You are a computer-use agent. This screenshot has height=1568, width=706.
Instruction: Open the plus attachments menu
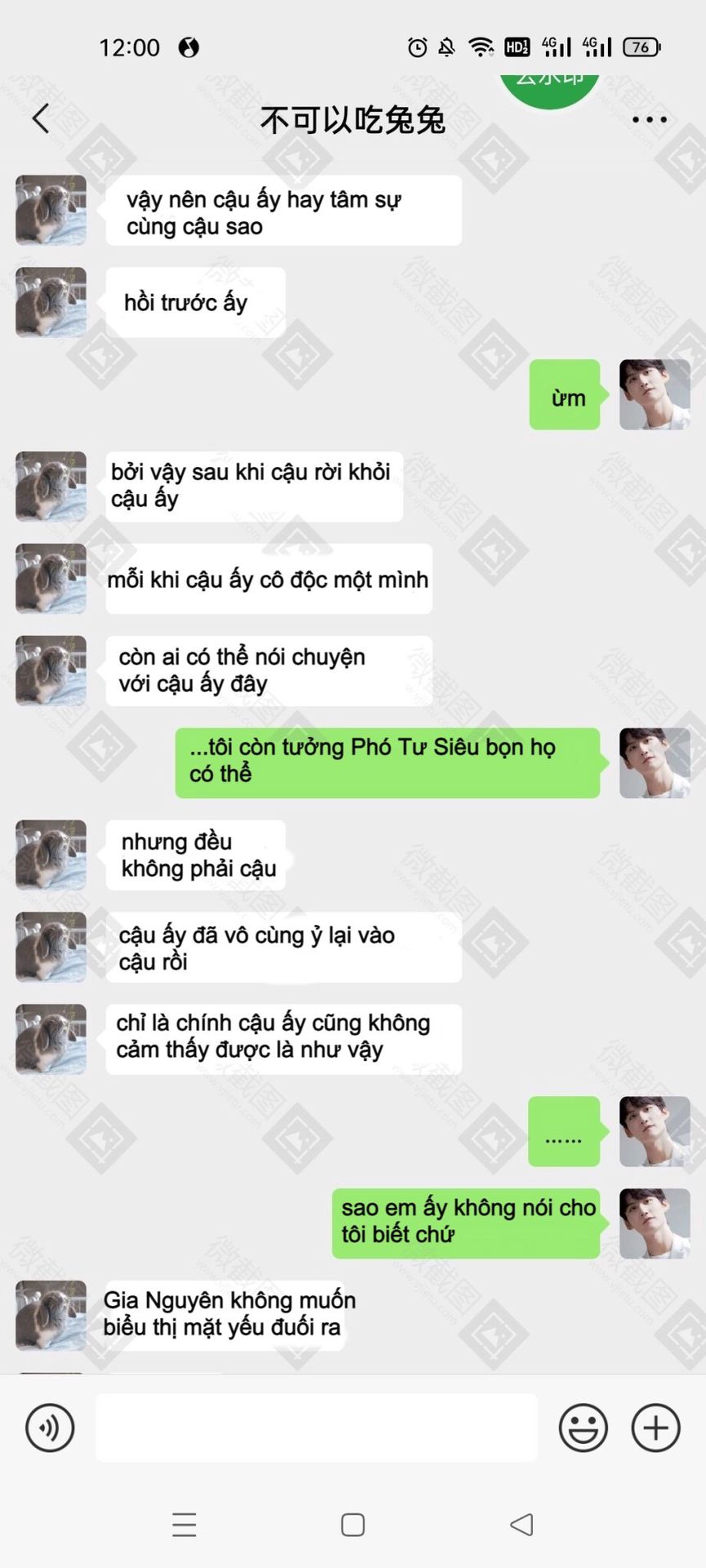pos(655,1428)
